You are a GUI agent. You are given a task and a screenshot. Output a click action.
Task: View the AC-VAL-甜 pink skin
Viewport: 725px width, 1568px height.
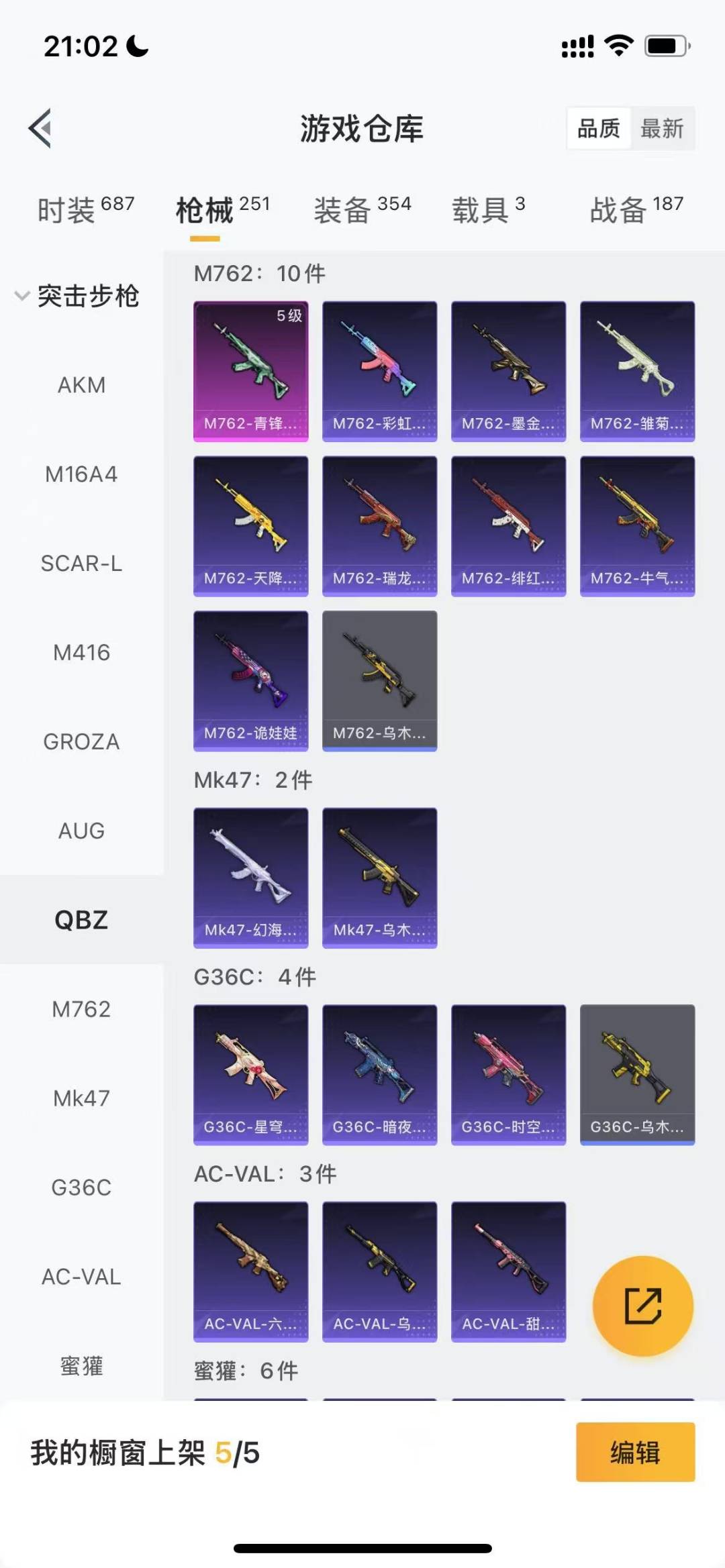click(509, 1271)
